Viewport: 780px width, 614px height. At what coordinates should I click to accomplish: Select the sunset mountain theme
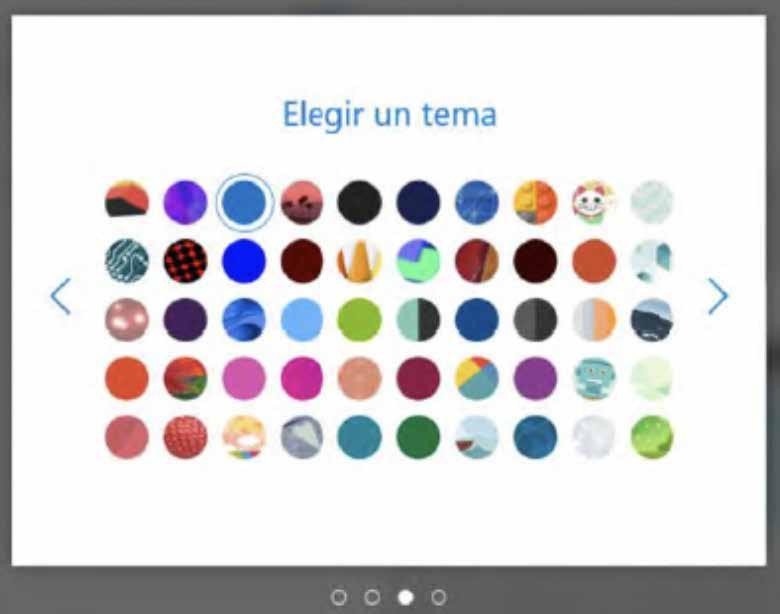tap(127, 200)
